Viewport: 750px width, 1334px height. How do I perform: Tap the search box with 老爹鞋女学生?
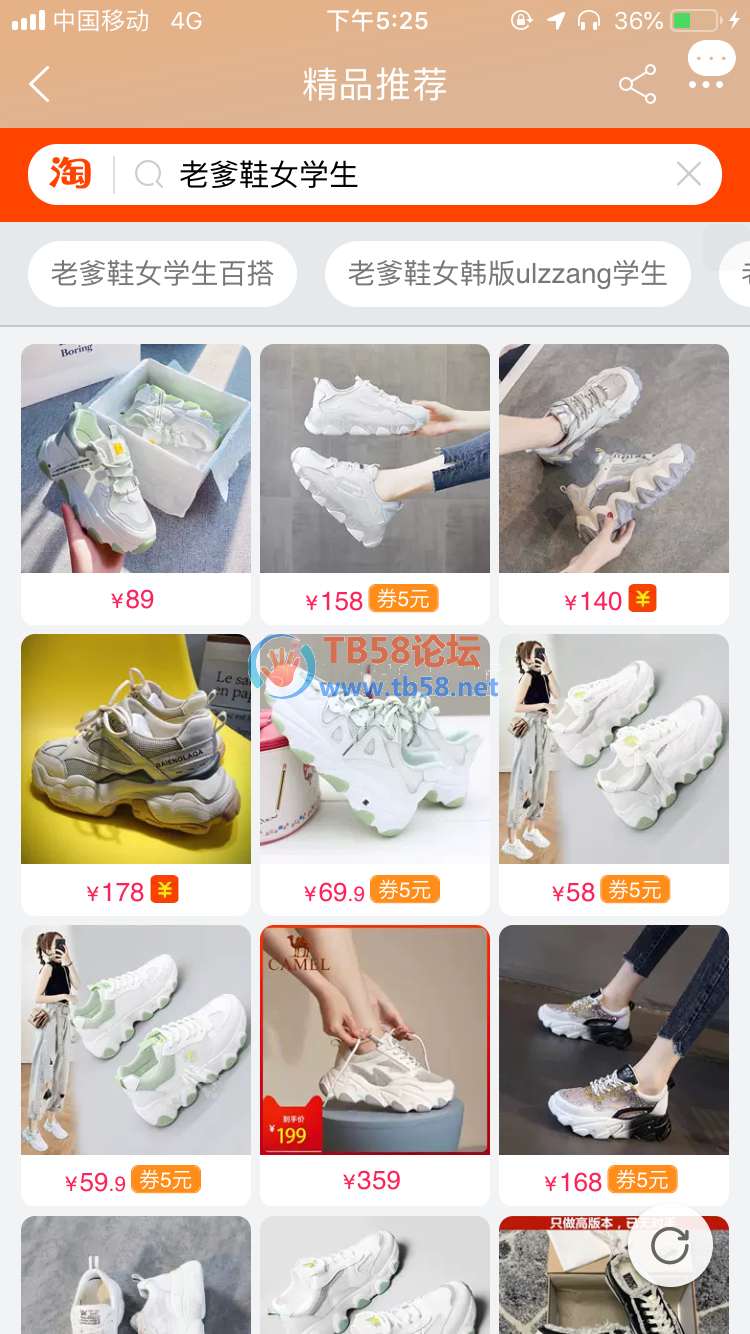400,175
